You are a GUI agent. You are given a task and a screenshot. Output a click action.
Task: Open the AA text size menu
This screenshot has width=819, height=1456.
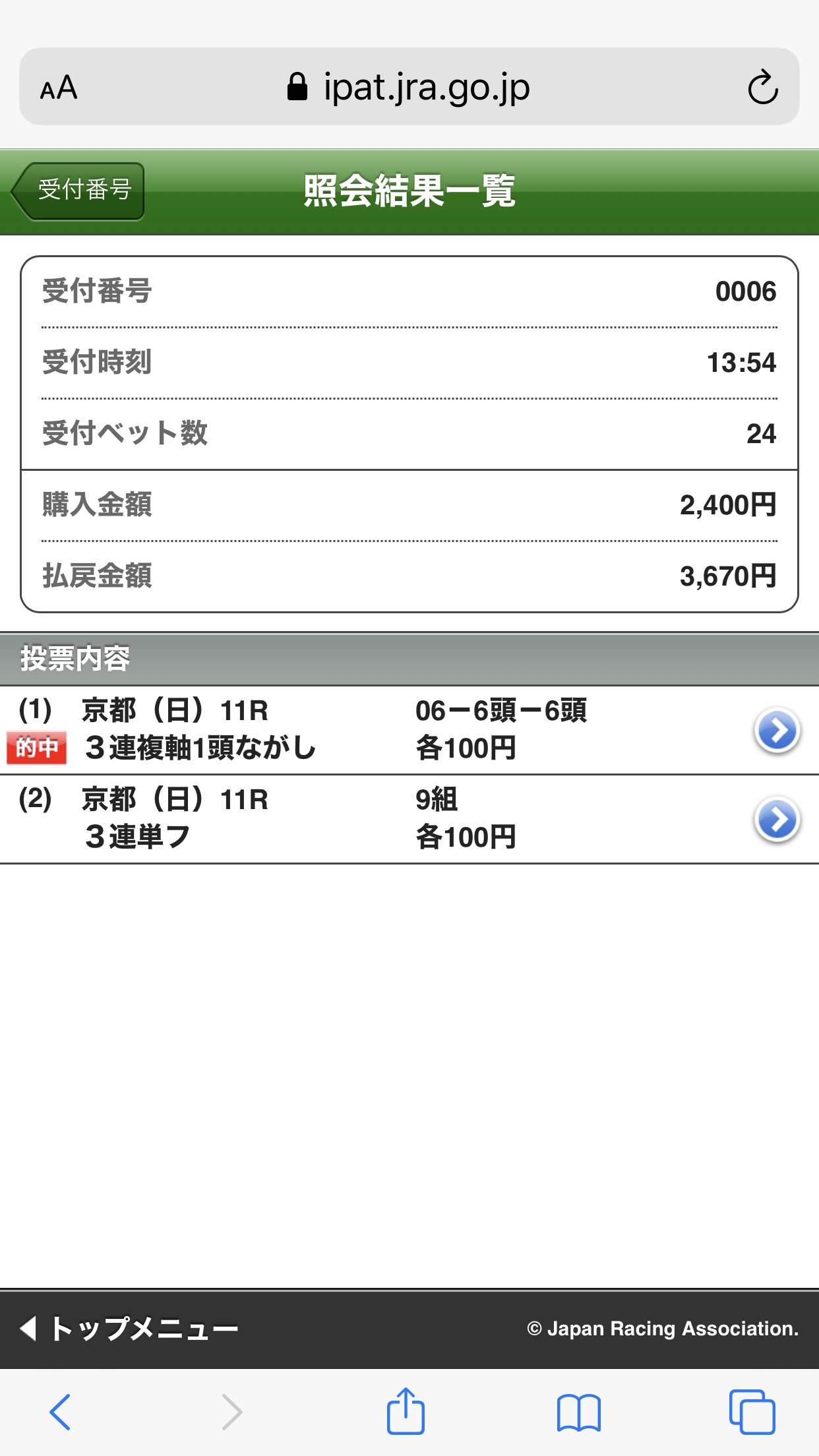tap(59, 88)
